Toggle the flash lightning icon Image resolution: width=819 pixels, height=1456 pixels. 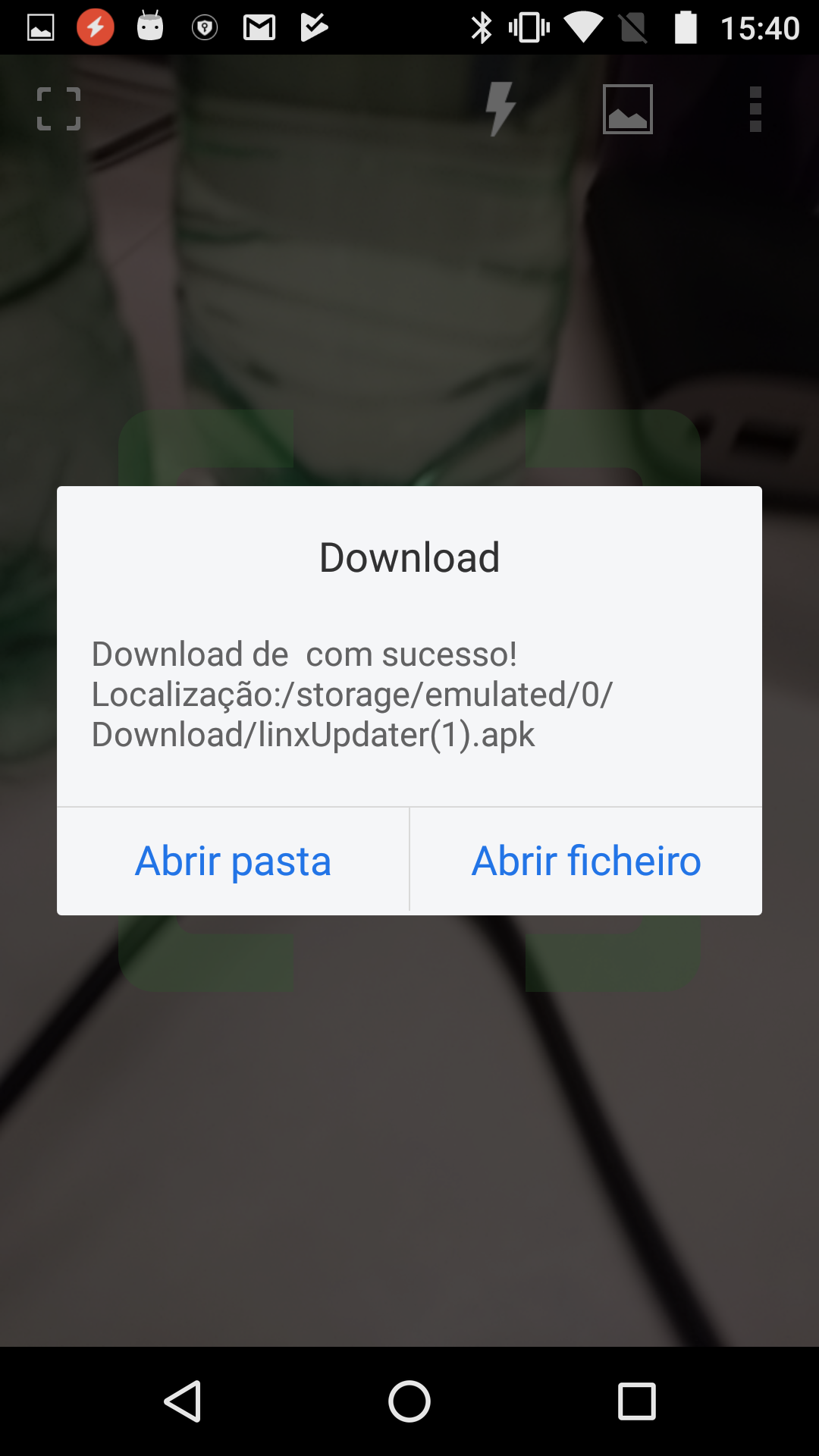coord(500,109)
